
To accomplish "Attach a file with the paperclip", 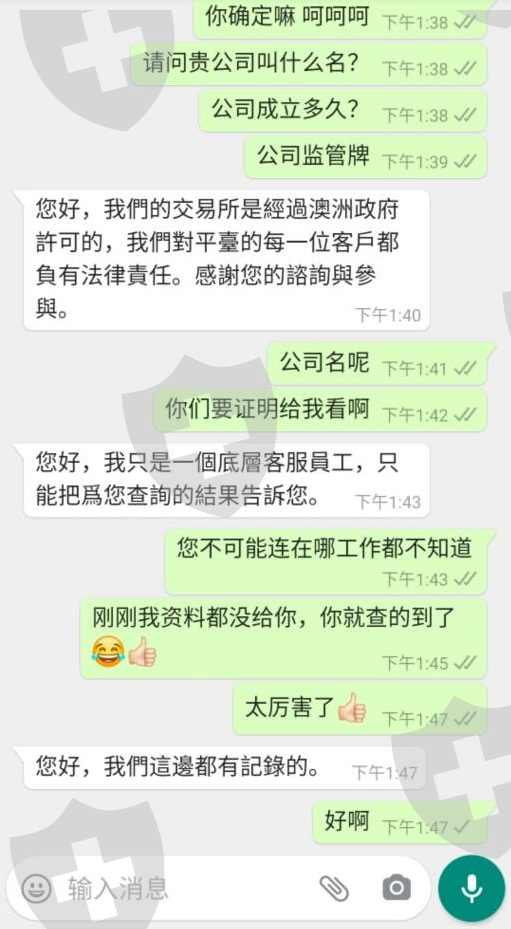I will (334, 888).
